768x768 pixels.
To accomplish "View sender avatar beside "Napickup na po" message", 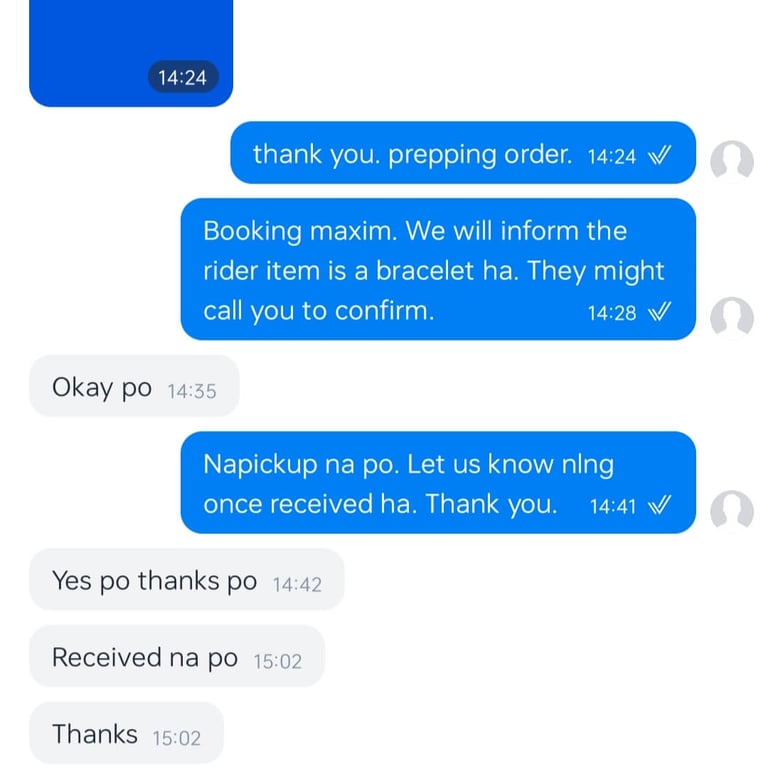I will [731, 510].
